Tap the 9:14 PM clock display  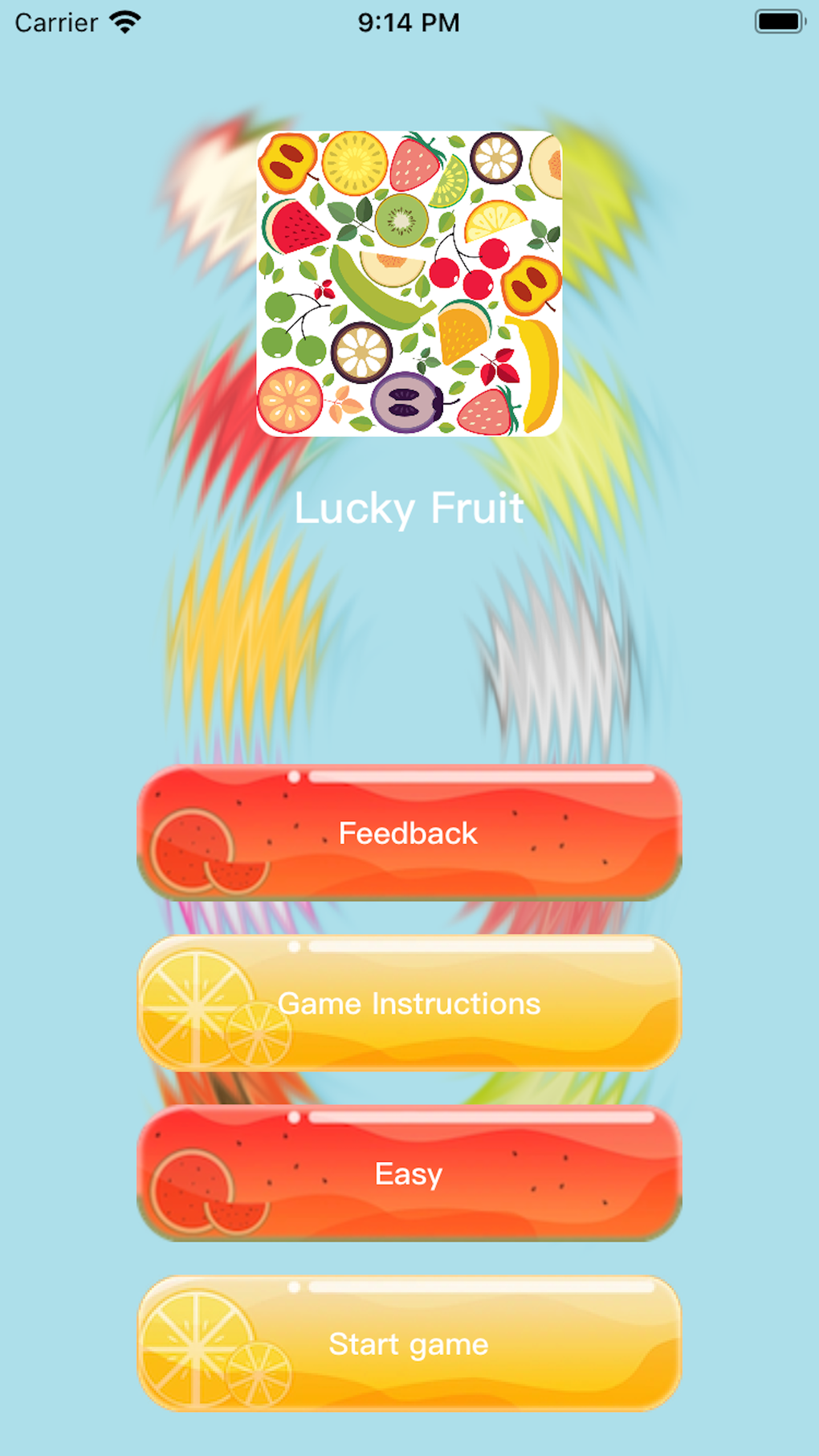pyautogui.click(x=409, y=22)
